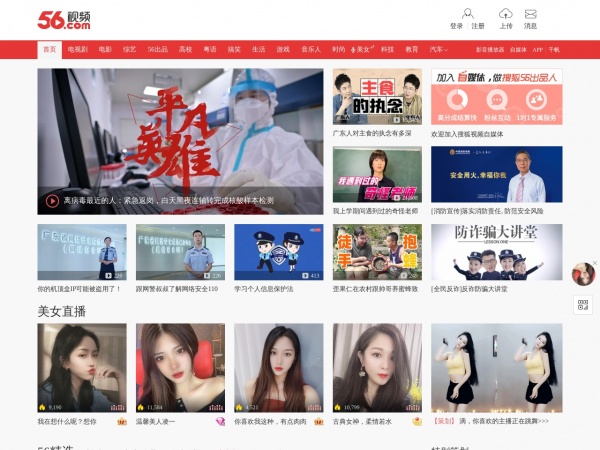This screenshot has height=450, width=600.
Task: Open live stream 古典女神，柔情若水
Action: (x=377, y=368)
